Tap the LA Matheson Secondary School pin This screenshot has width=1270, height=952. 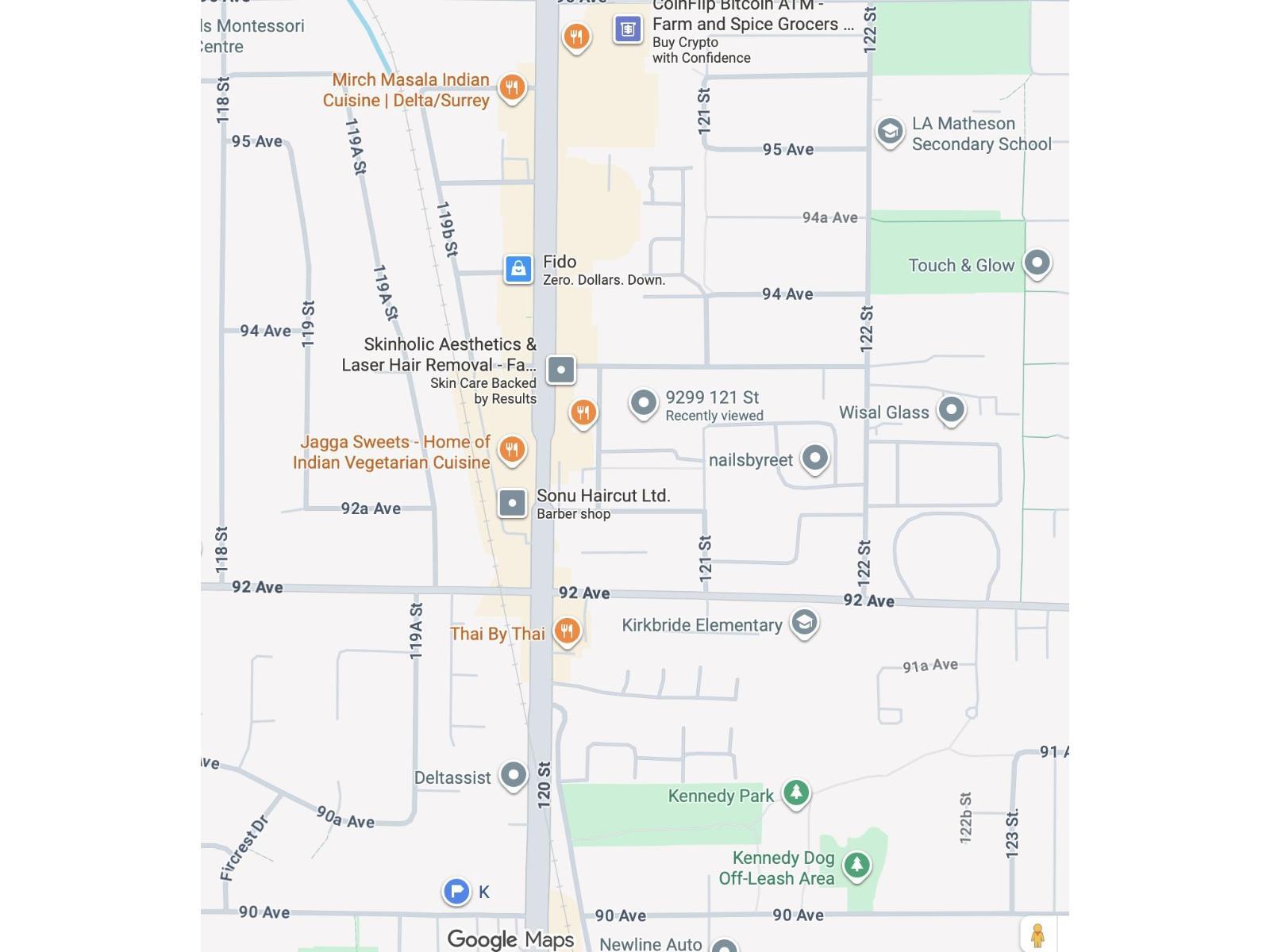pyautogui.click(x=890, y=131)
